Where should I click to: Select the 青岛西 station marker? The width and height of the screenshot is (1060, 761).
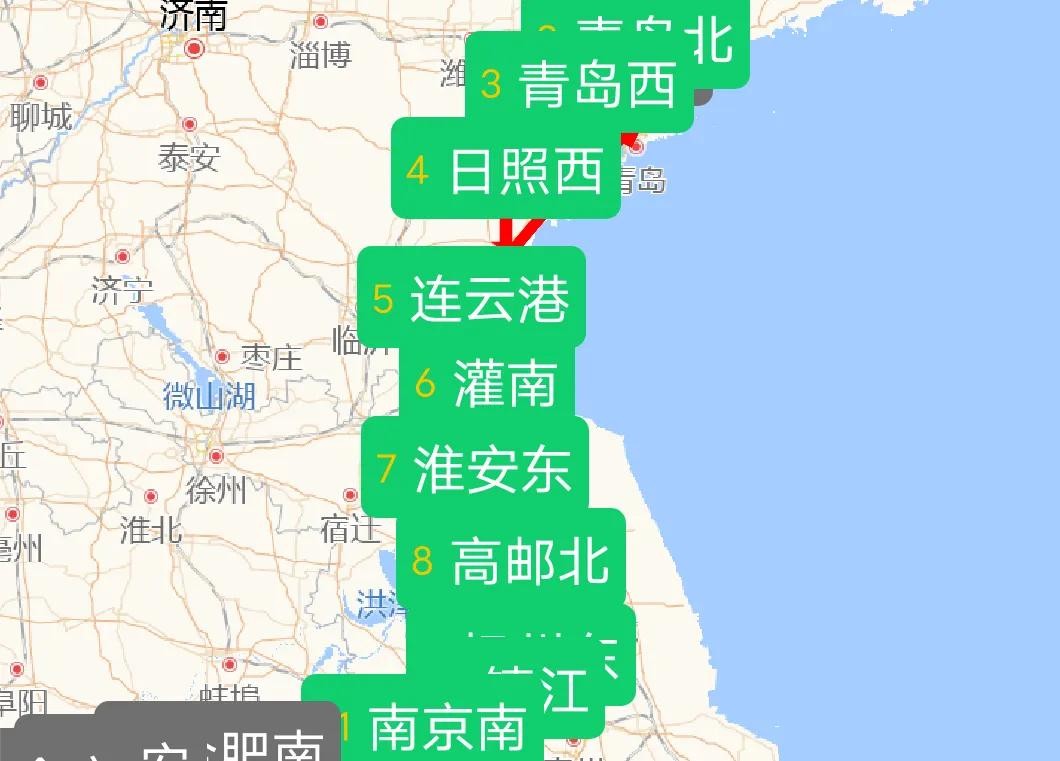click(x=579, y=84)
